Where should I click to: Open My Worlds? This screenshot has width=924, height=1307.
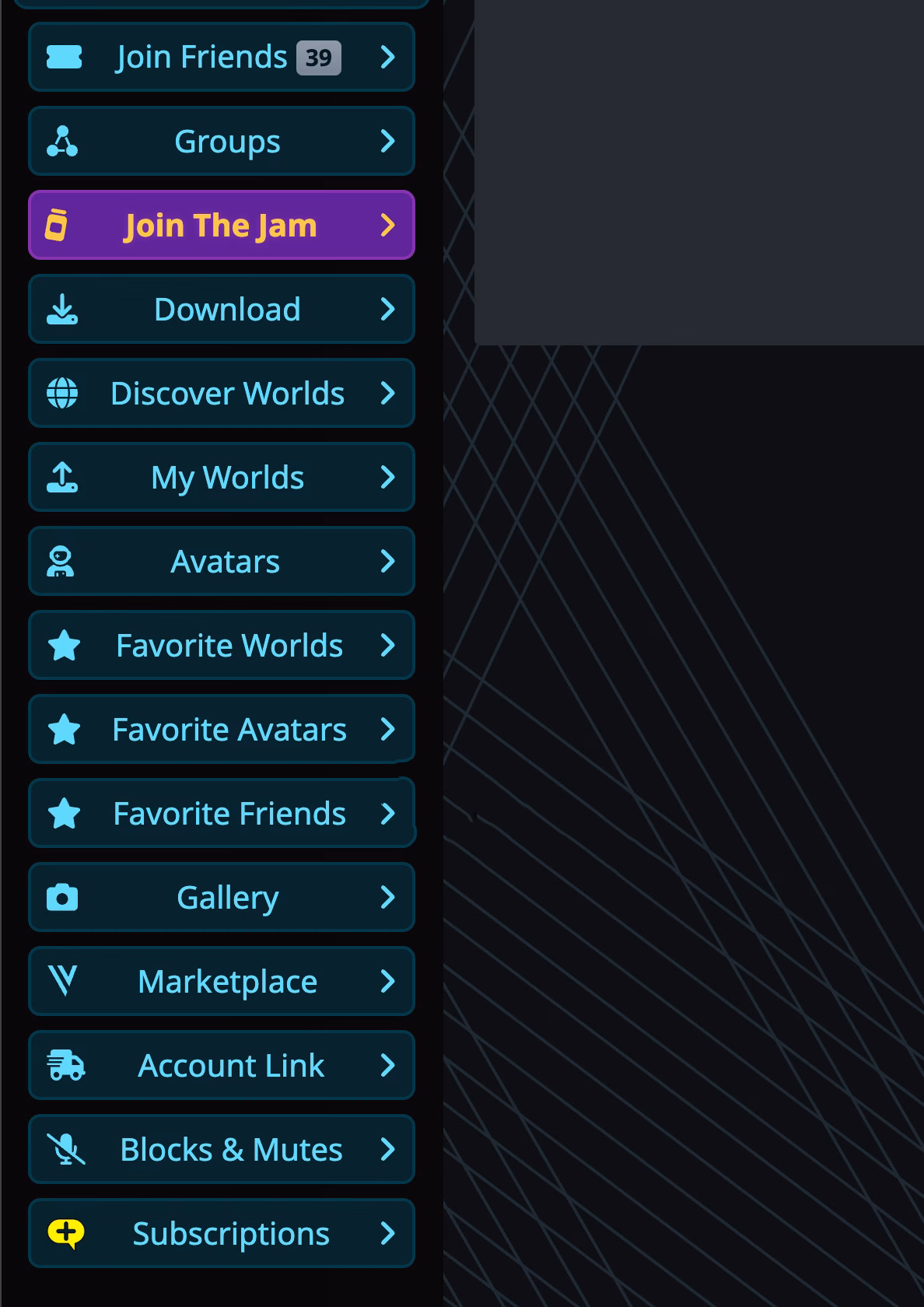tap(221, 478)
